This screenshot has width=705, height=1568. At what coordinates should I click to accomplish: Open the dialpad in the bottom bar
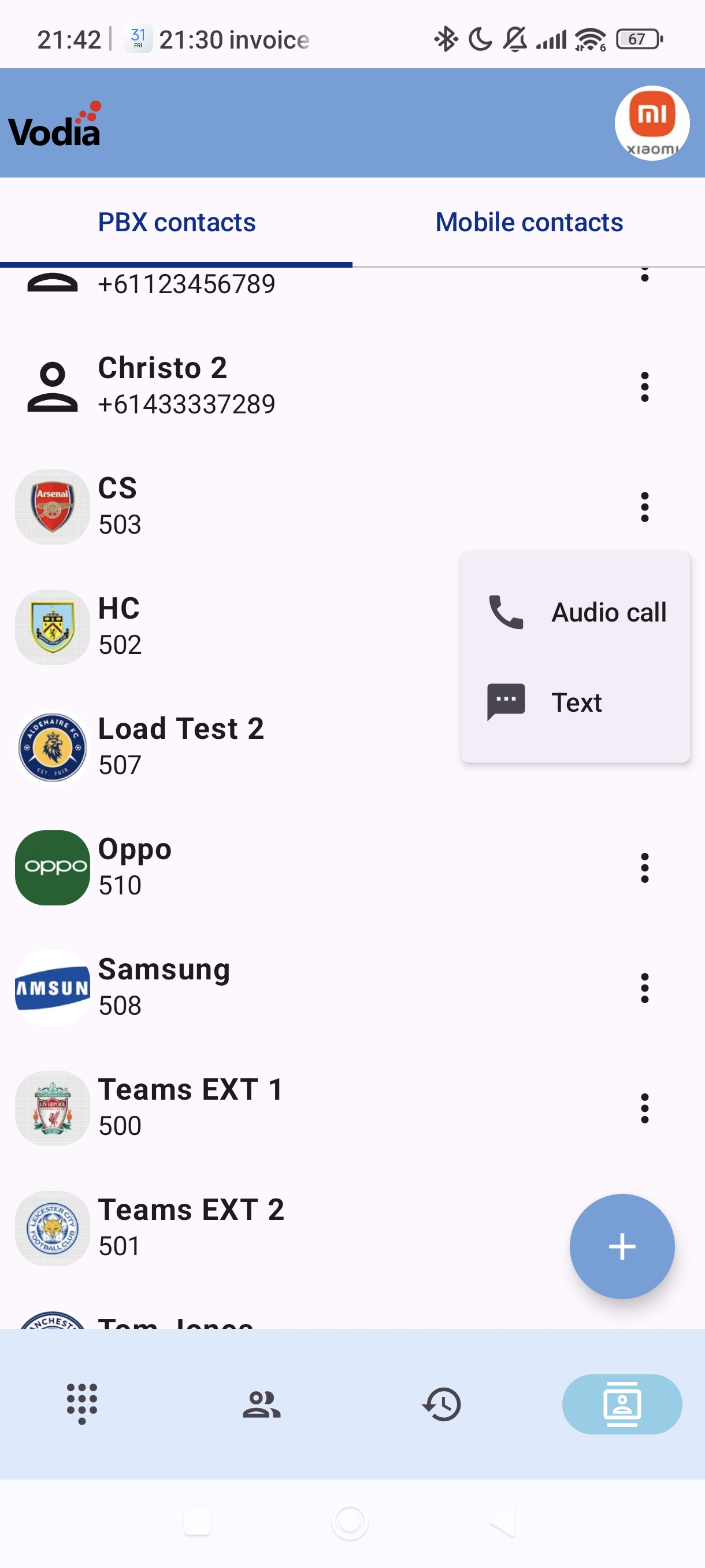pyautogui.click(x=82, y=1404)
